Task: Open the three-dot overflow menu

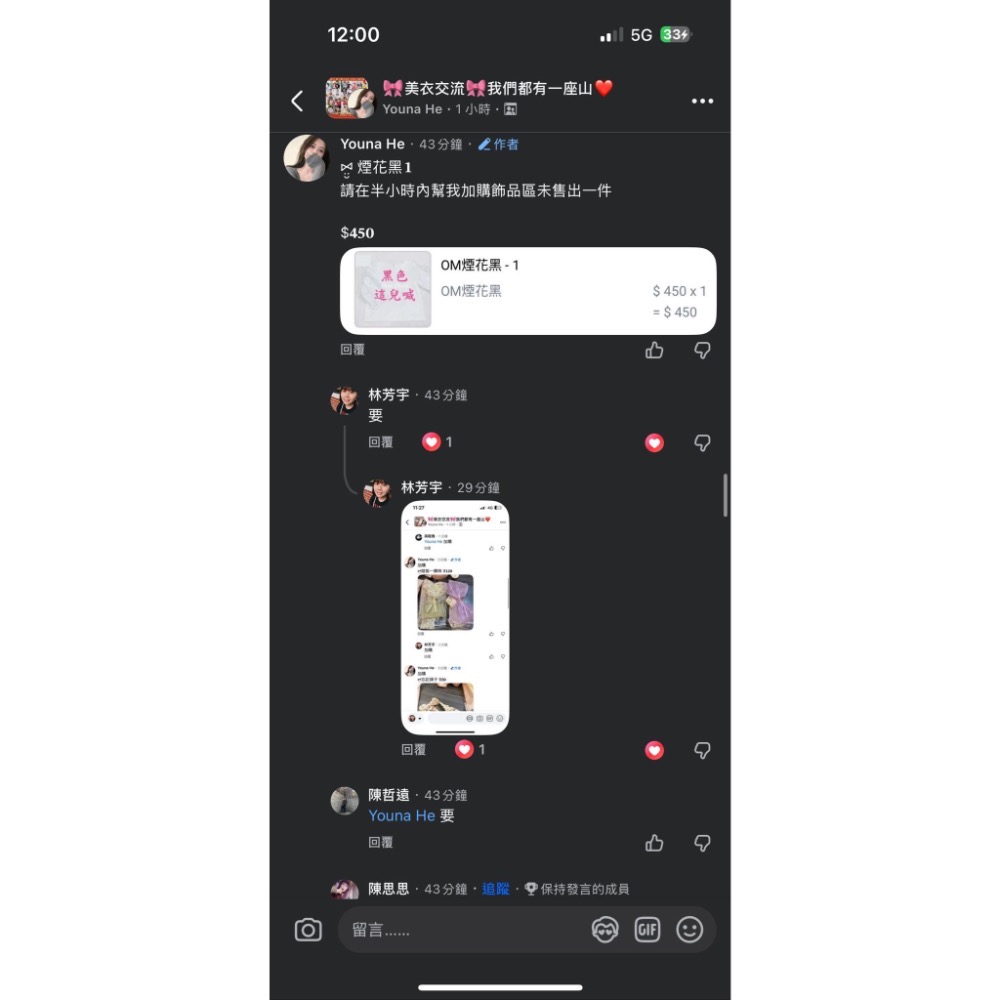Action: tap(702, 101)
